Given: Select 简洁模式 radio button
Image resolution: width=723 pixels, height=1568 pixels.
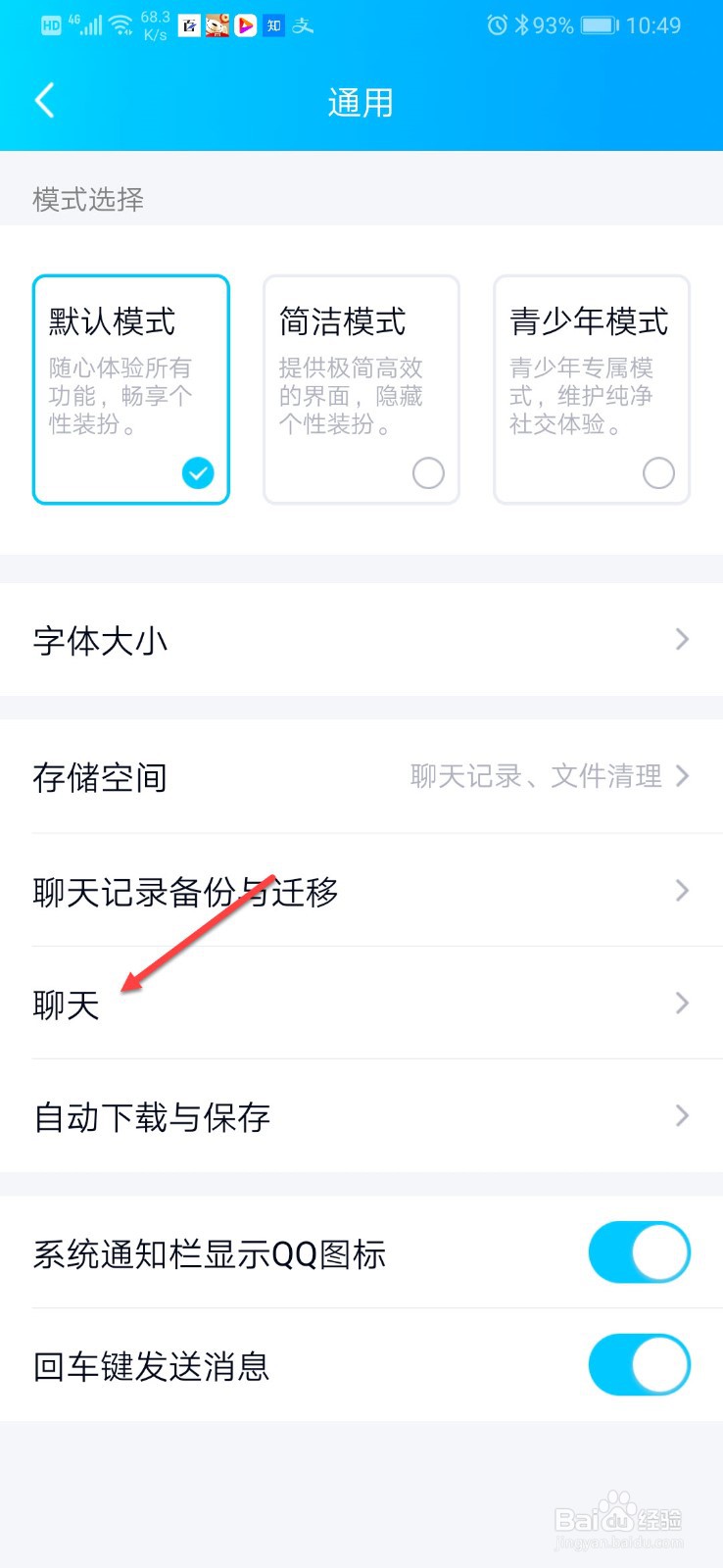Looking at the screenshot, I should (428, 472).
